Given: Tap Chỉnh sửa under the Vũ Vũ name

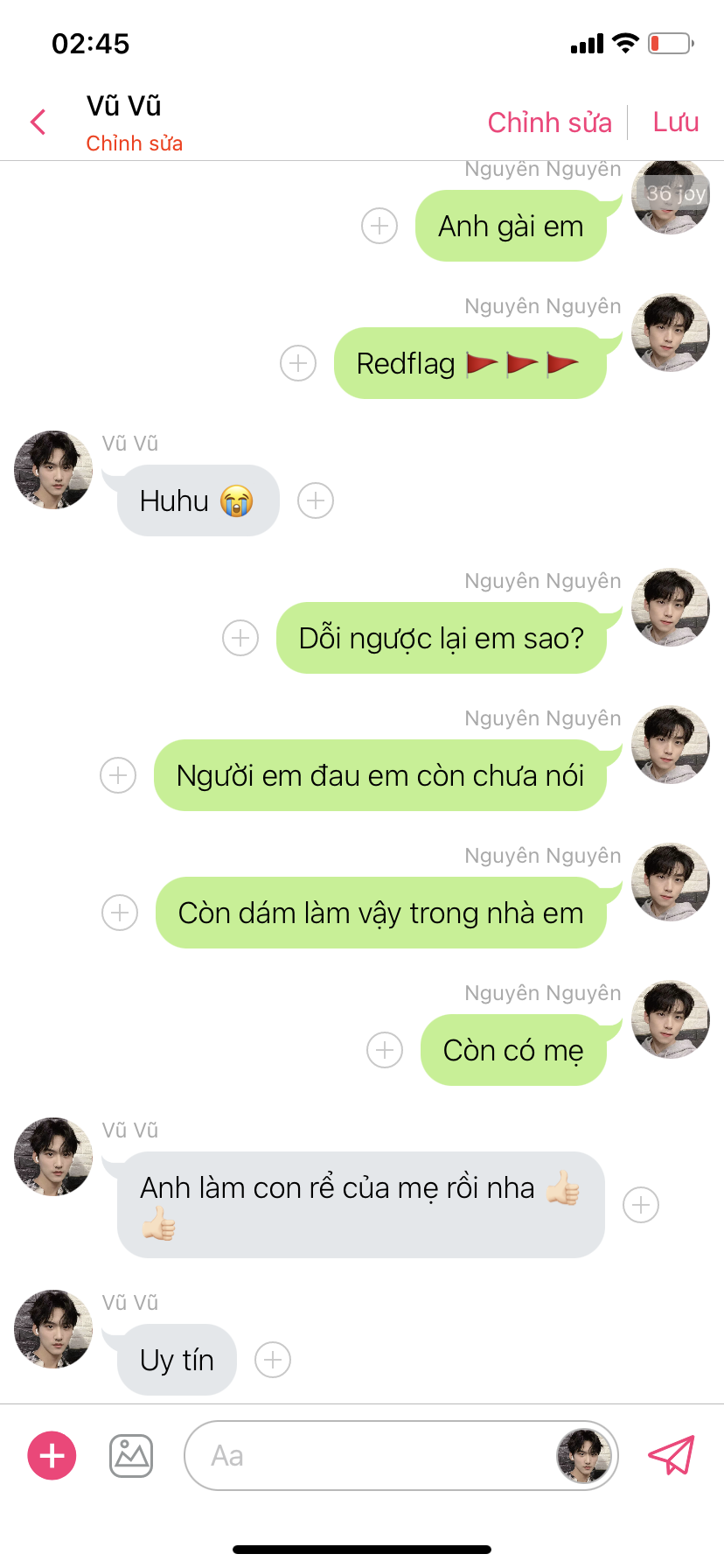Looking at the screenshot, I should coord(134,143).
